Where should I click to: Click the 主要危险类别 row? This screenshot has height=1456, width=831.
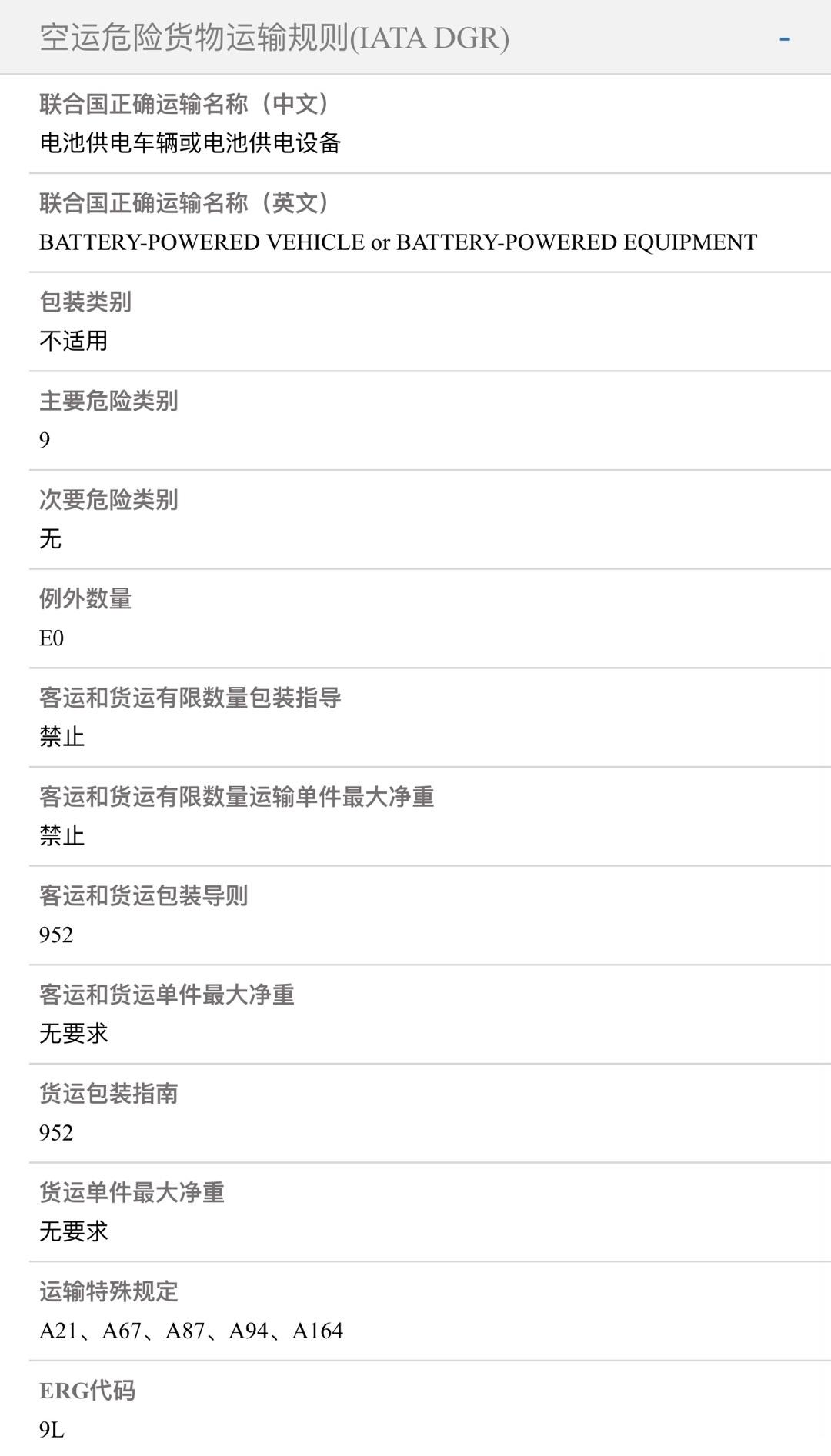click(x=108, y=401)
